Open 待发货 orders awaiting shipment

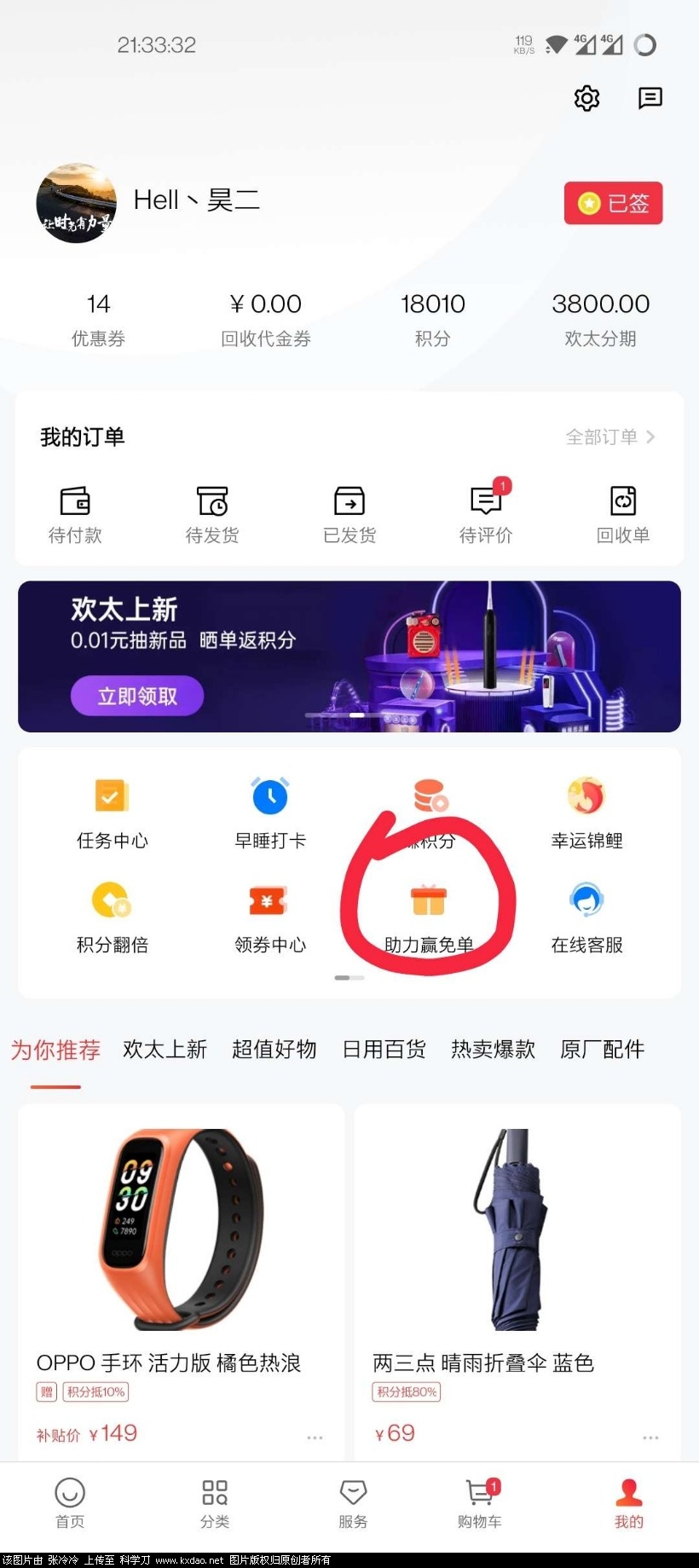[212, 514]
